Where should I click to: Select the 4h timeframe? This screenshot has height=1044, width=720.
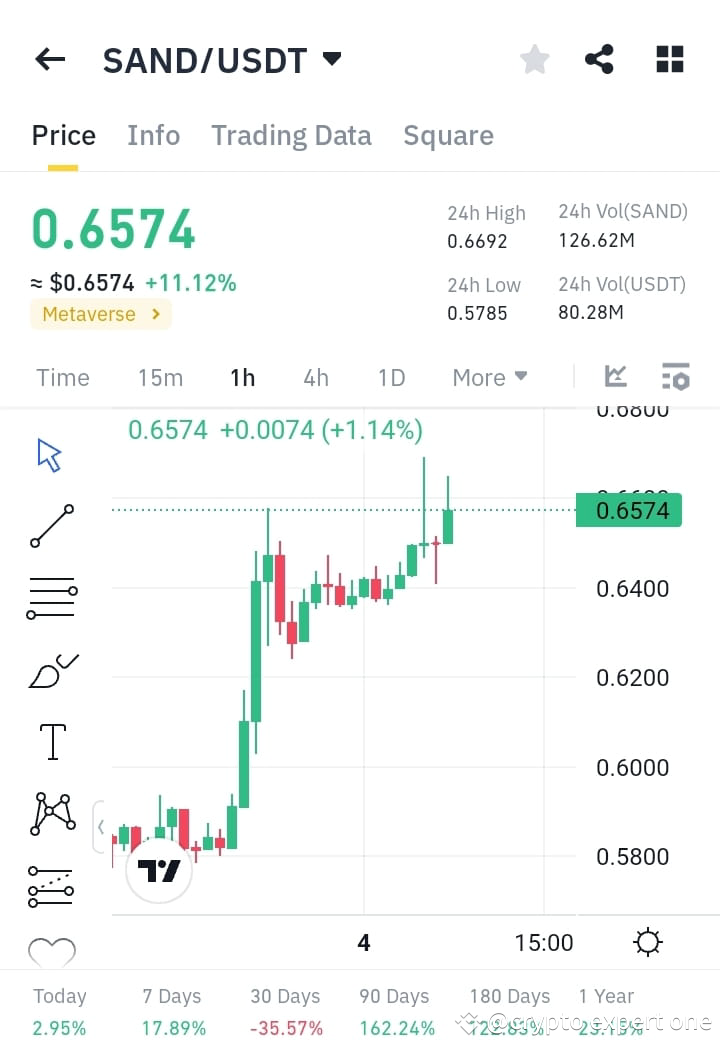316,377
